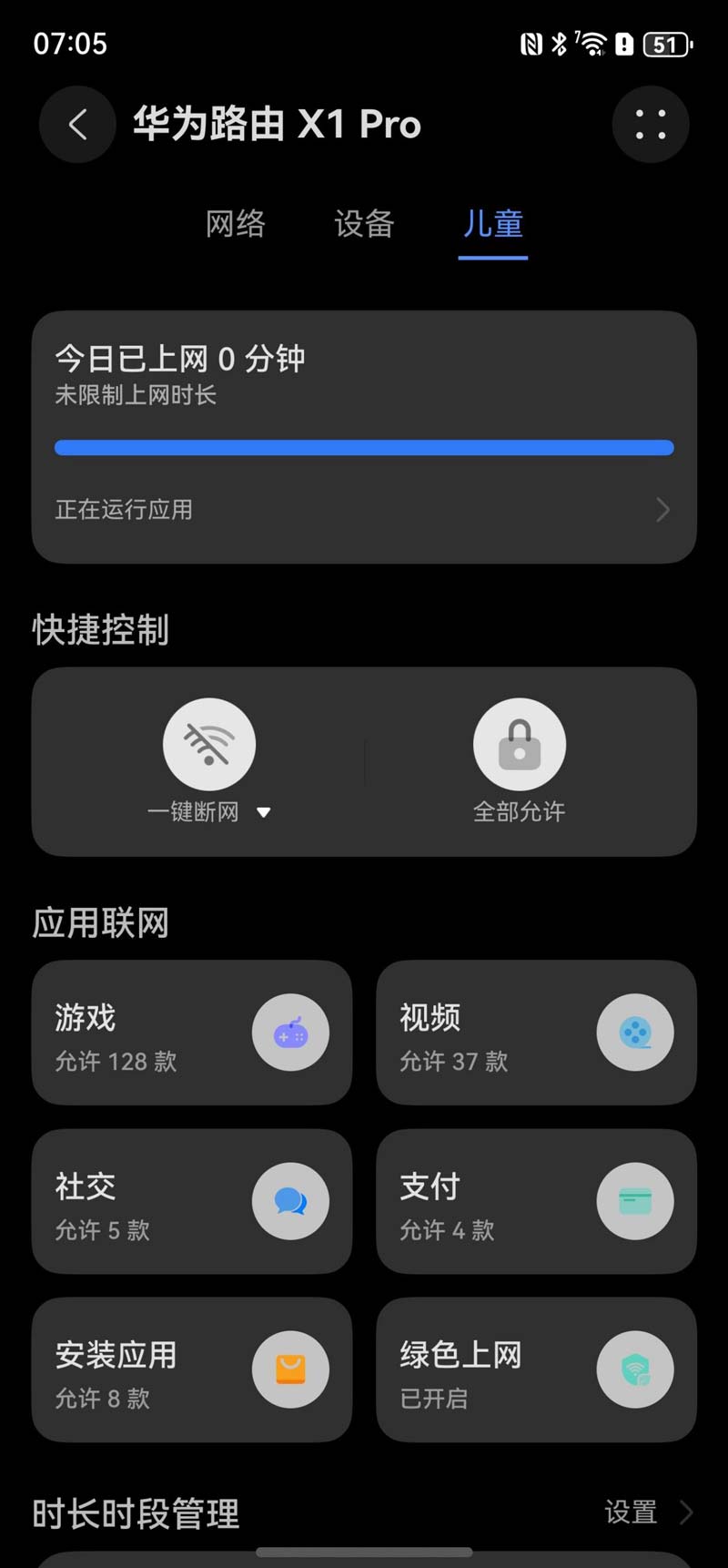Switch to the 网络 tab

(x=237, y=224)
